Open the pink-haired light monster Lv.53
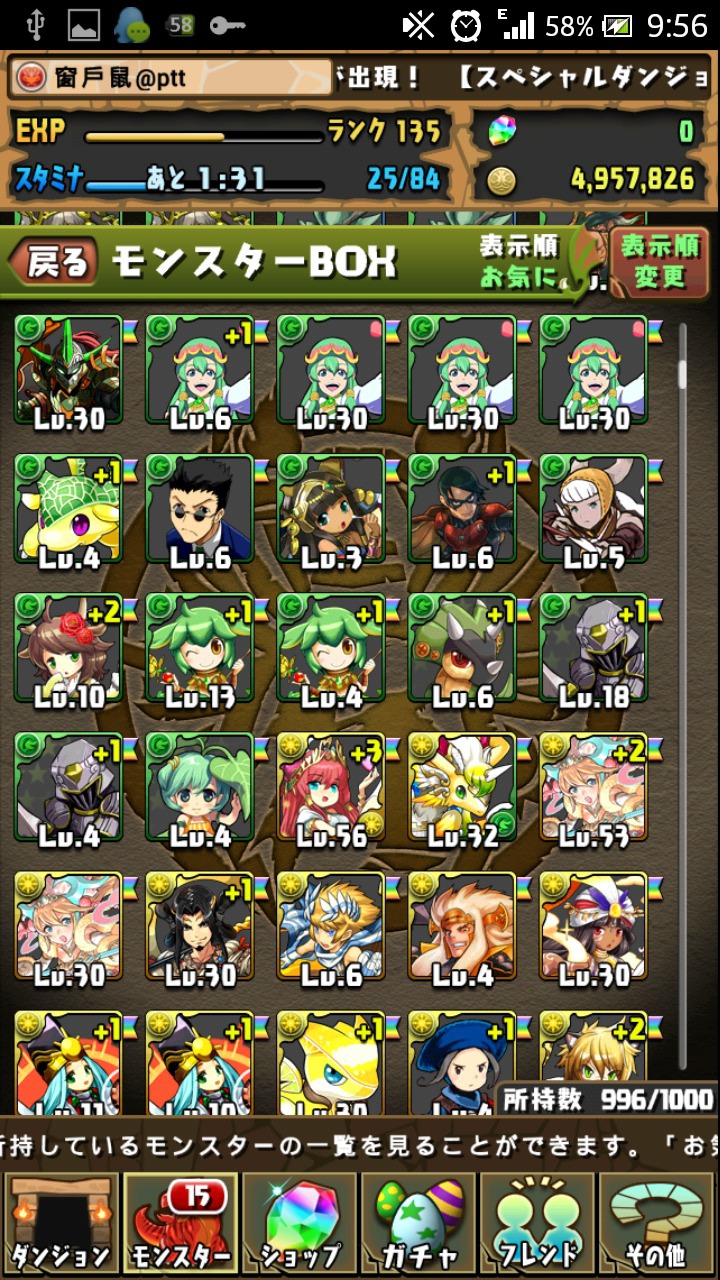This screenshot has width=720, height=1280. click(x=592, y=789)
